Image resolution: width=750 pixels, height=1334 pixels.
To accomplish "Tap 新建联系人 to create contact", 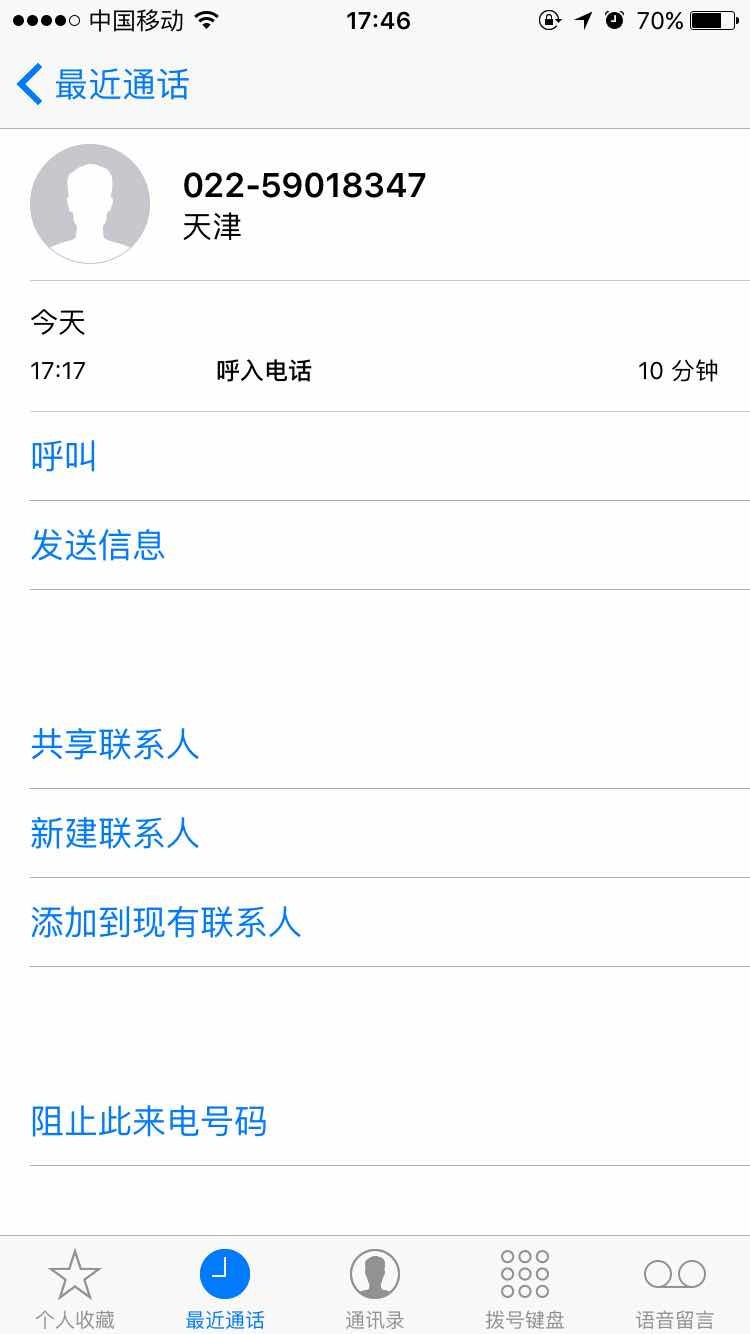I will click(x=115, y=834).
